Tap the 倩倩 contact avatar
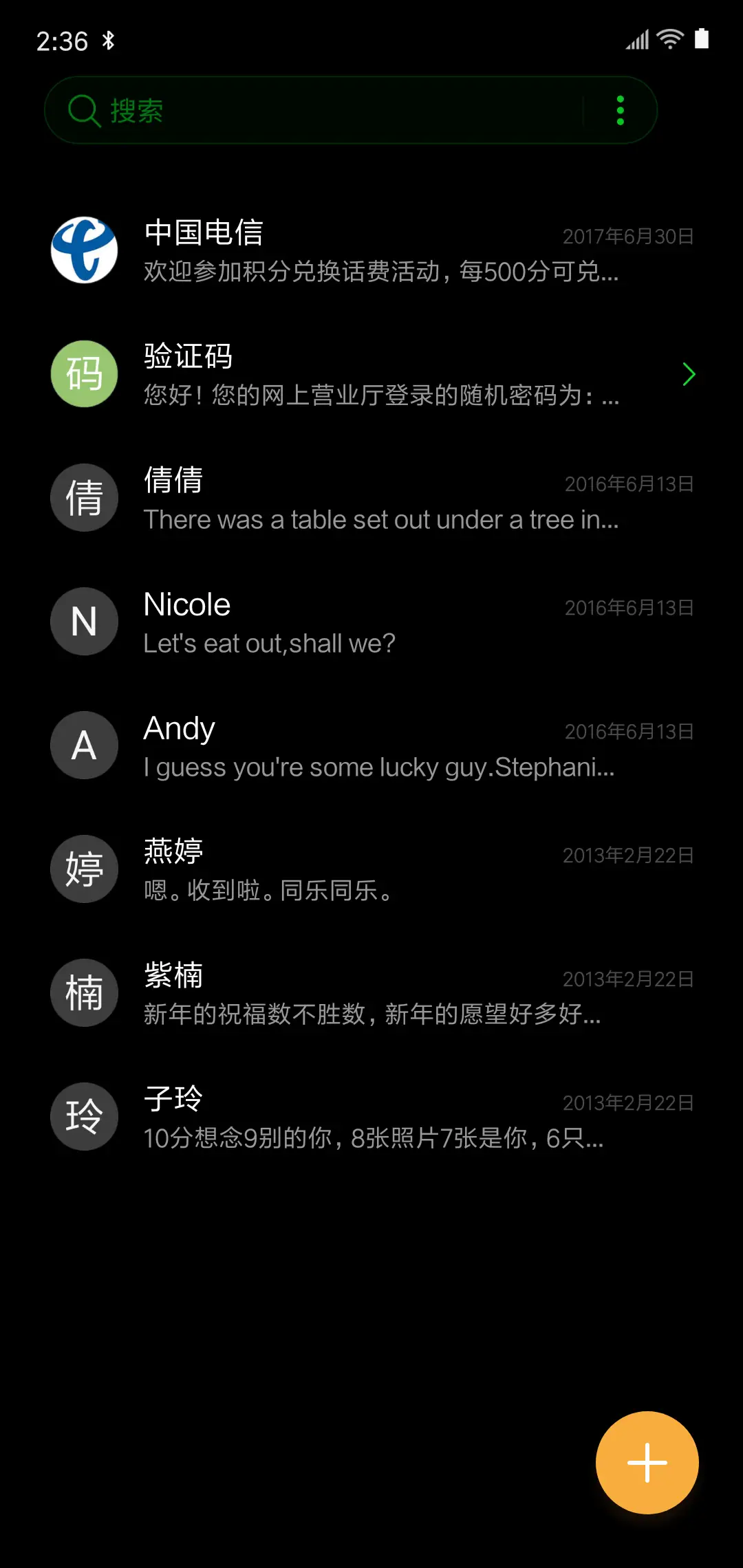743x1568 pixels. (84, 497)
